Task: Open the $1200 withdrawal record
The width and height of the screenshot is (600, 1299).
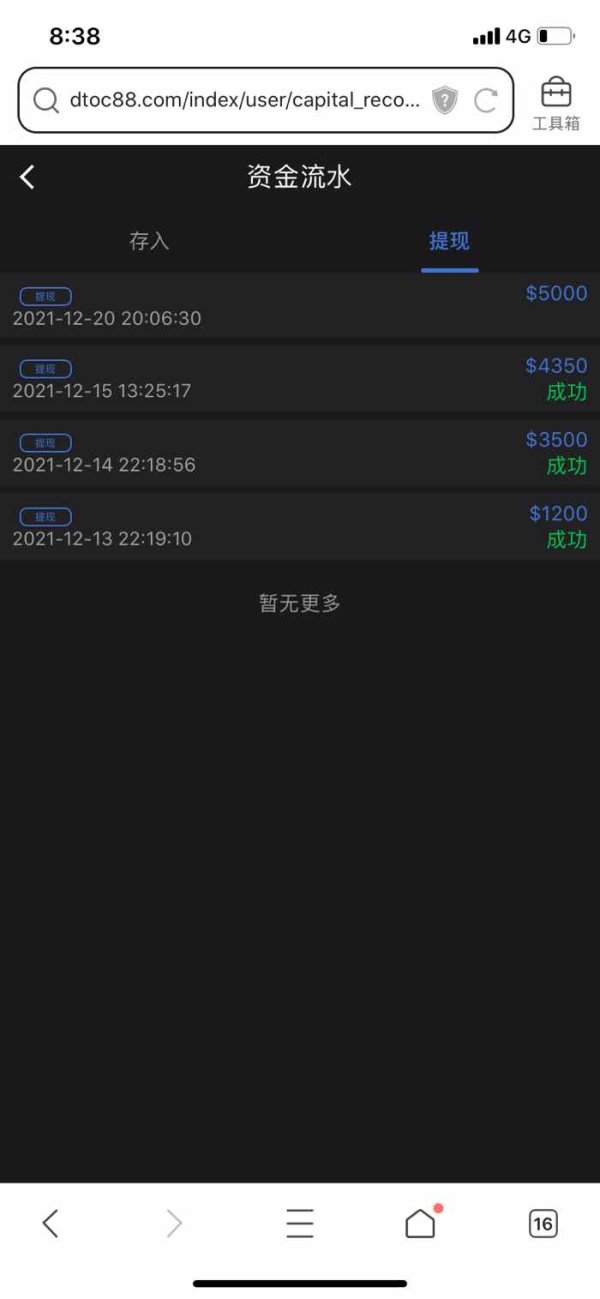Action: point(300,527)
